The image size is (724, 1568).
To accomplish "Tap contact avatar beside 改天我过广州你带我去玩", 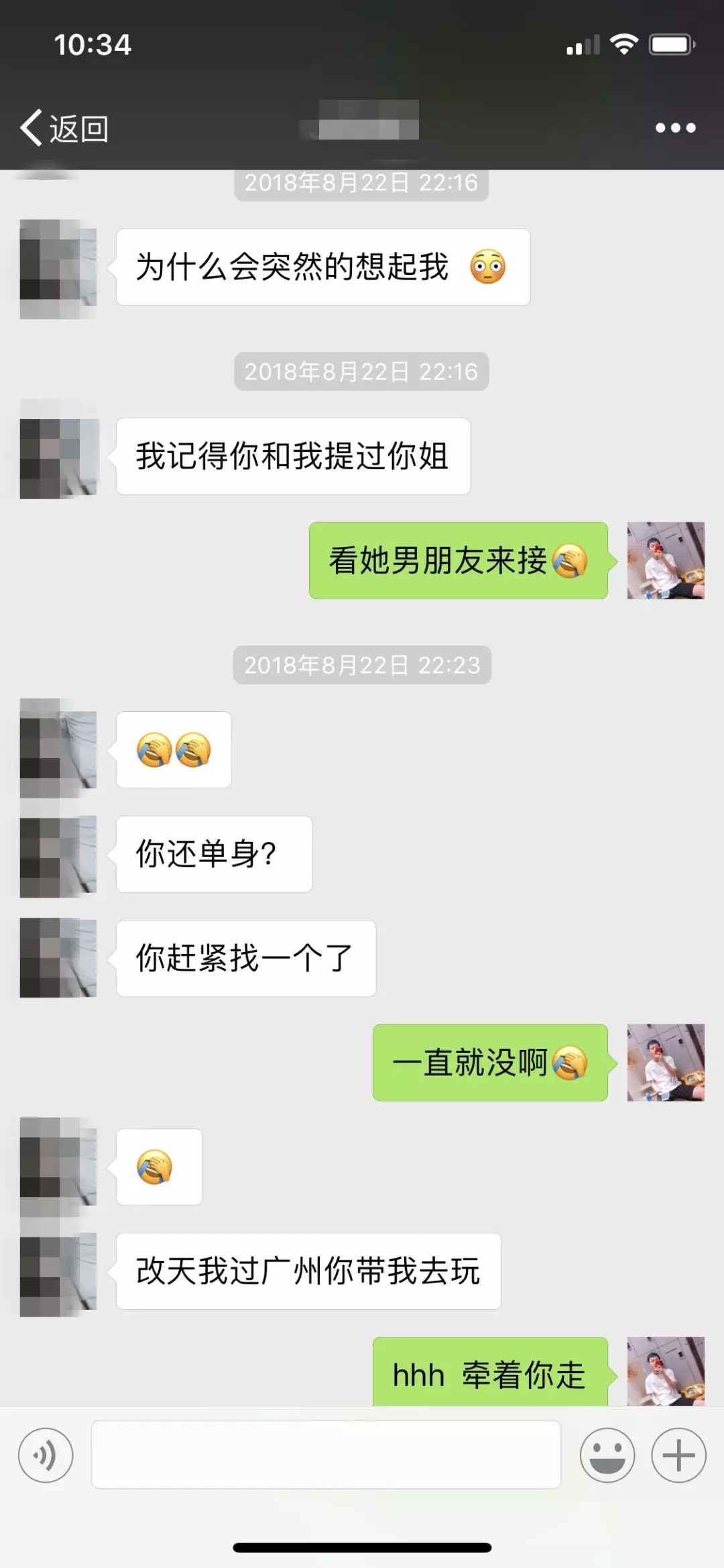I will pos(58,1272).
